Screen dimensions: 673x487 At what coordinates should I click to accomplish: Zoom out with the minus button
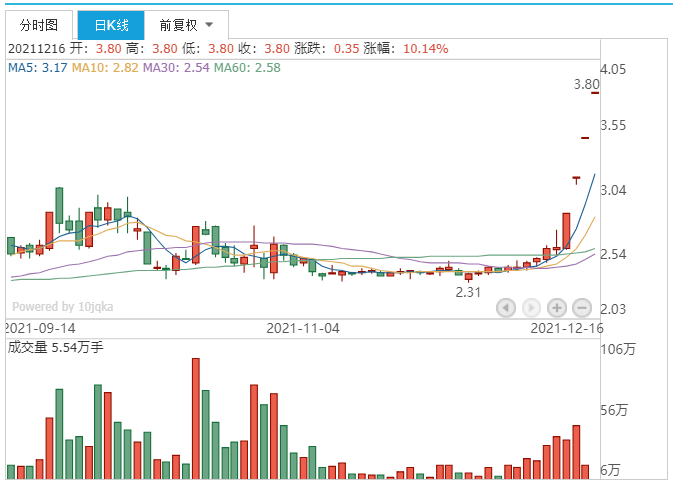tap(582, 308)
